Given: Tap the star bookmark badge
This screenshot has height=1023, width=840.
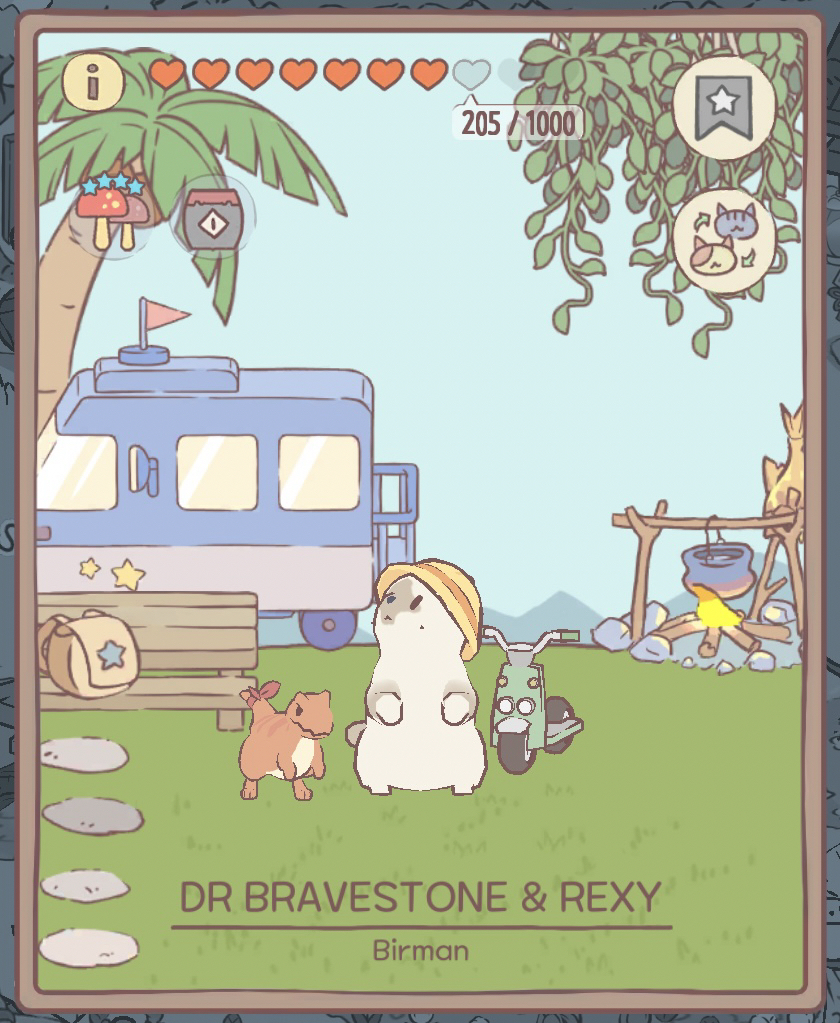Looking at the screenshot, I should click(x=724, y=103).
